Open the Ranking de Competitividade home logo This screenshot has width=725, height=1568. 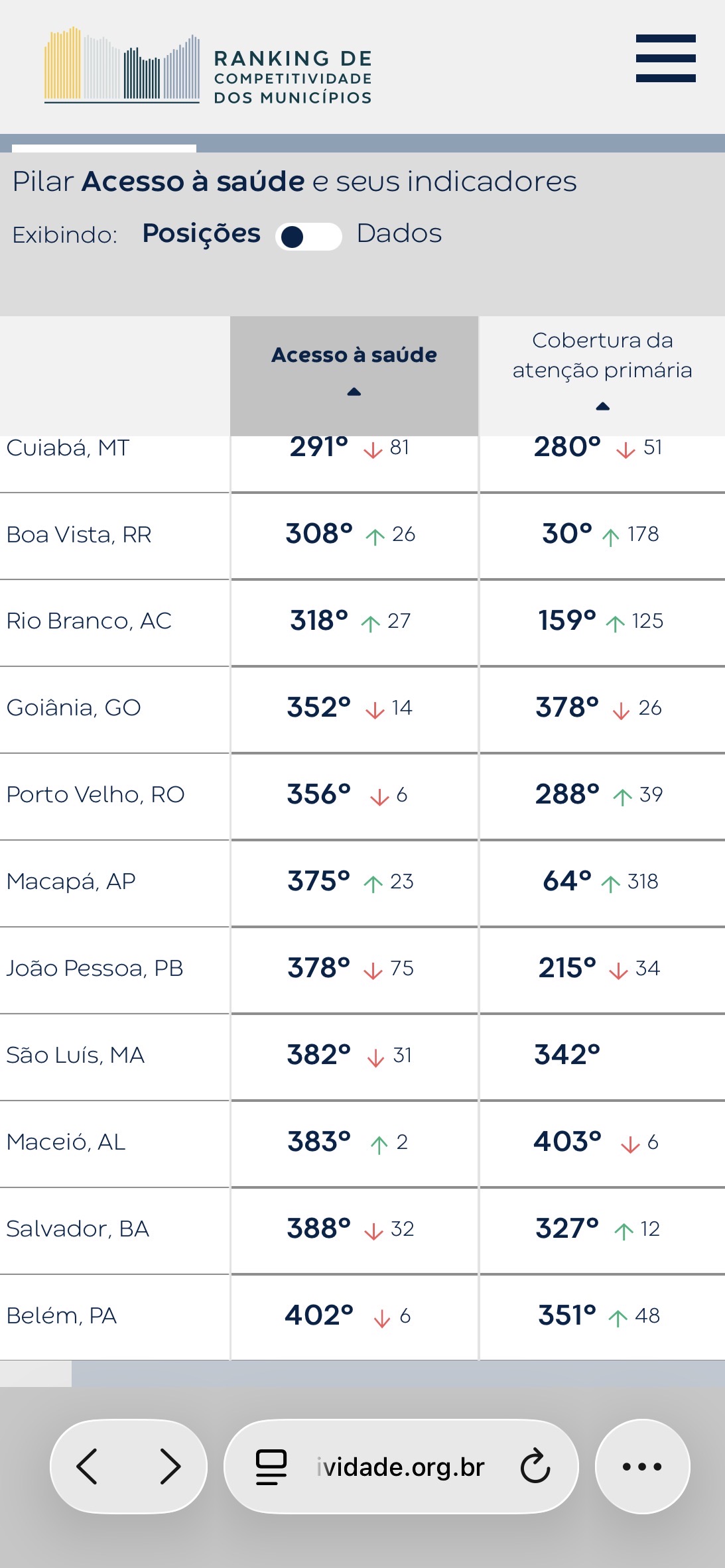point(208,66)
